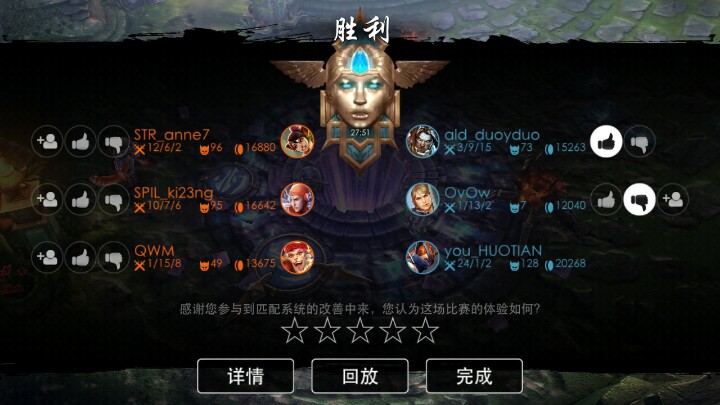Add OvOw as a friend

[673, 200]
